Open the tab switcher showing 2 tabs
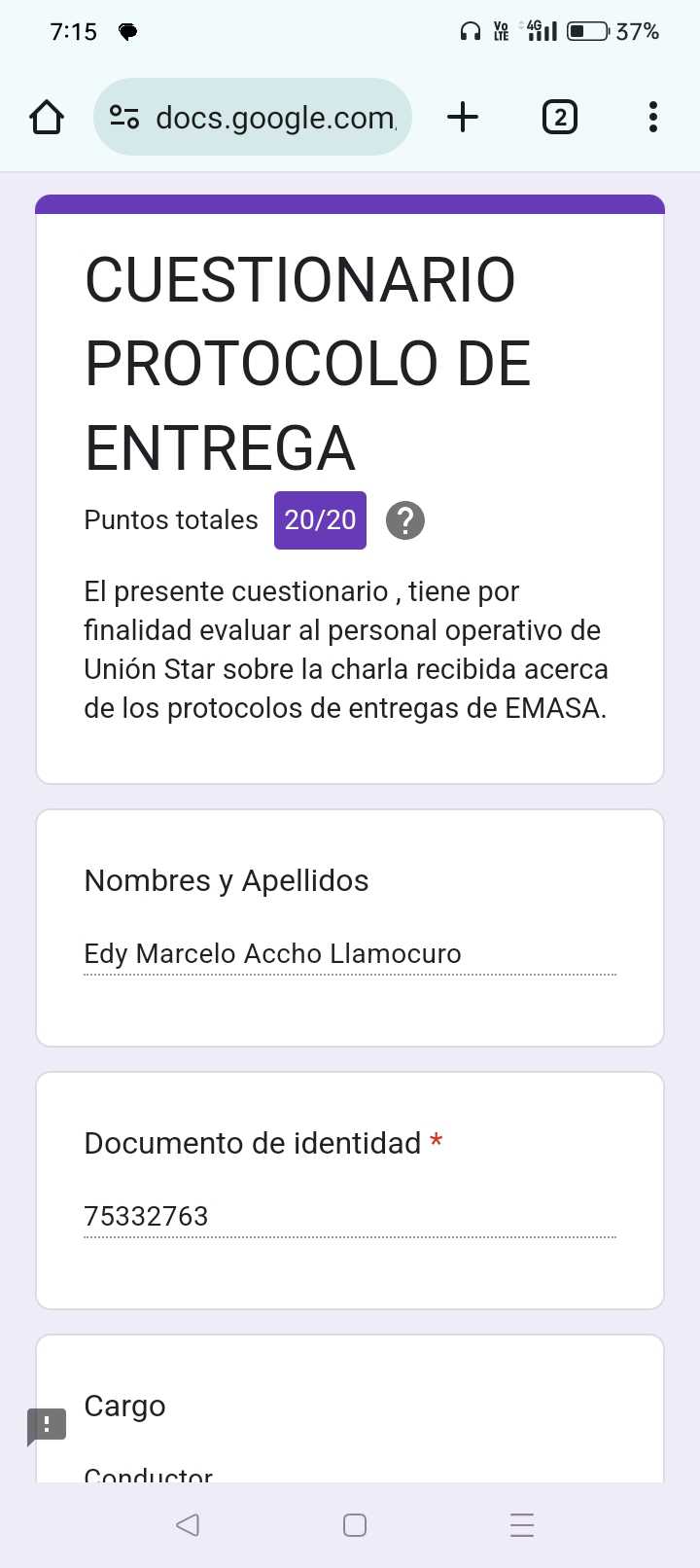The image size is (700, 1568). pyautogui.click(x=559, y=118)
